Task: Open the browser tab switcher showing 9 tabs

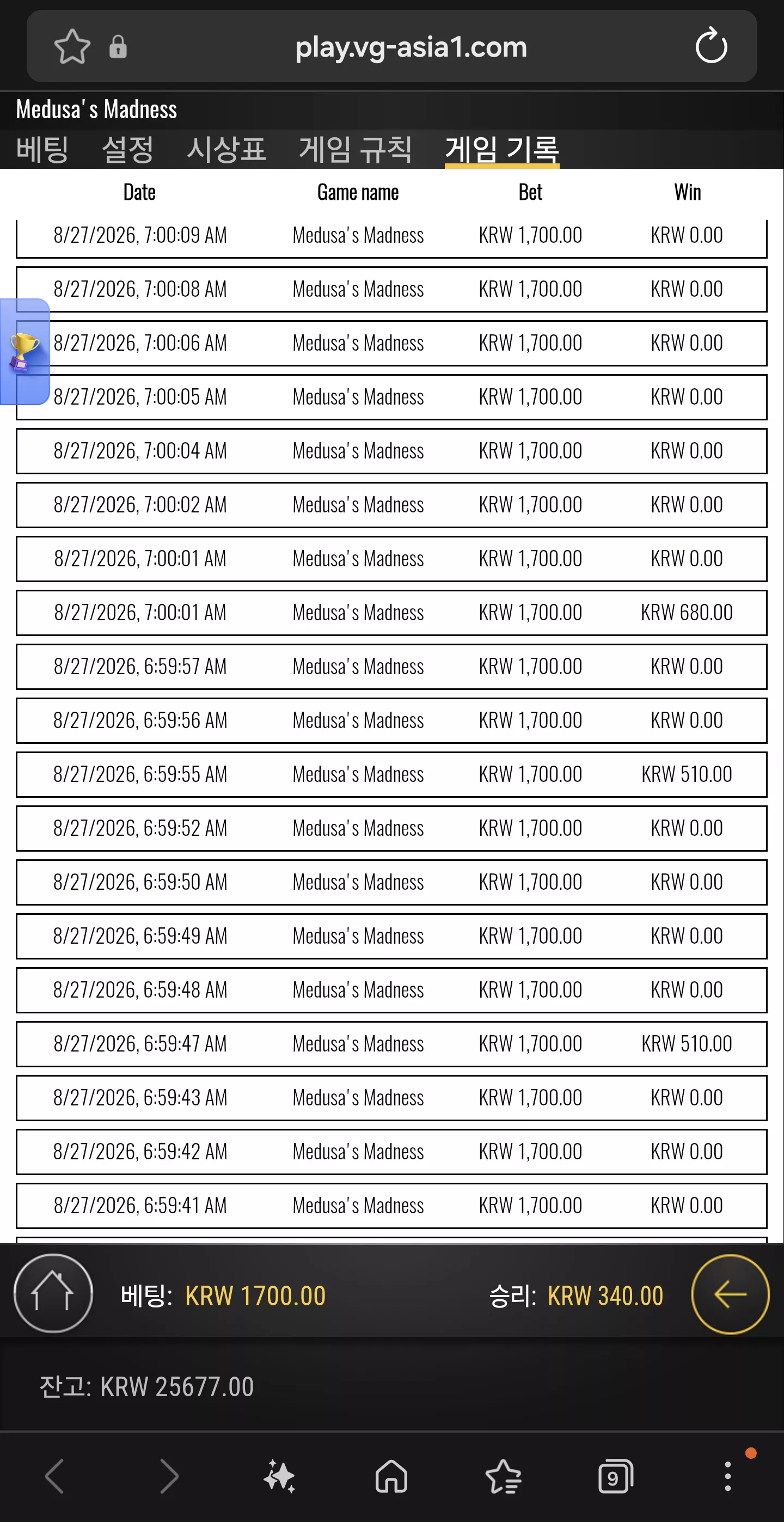Action: [616, 1476]
